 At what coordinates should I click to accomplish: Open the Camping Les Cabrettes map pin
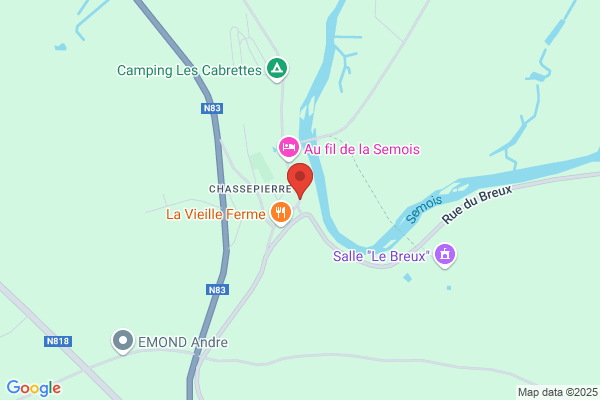pyautogui.click(x=277, y=69)
